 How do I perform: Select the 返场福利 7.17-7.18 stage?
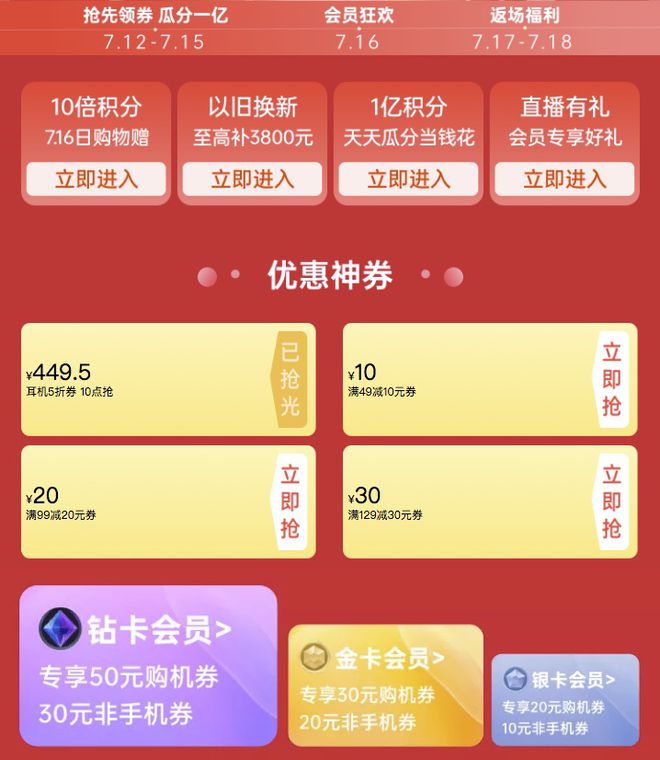(523, 28)
